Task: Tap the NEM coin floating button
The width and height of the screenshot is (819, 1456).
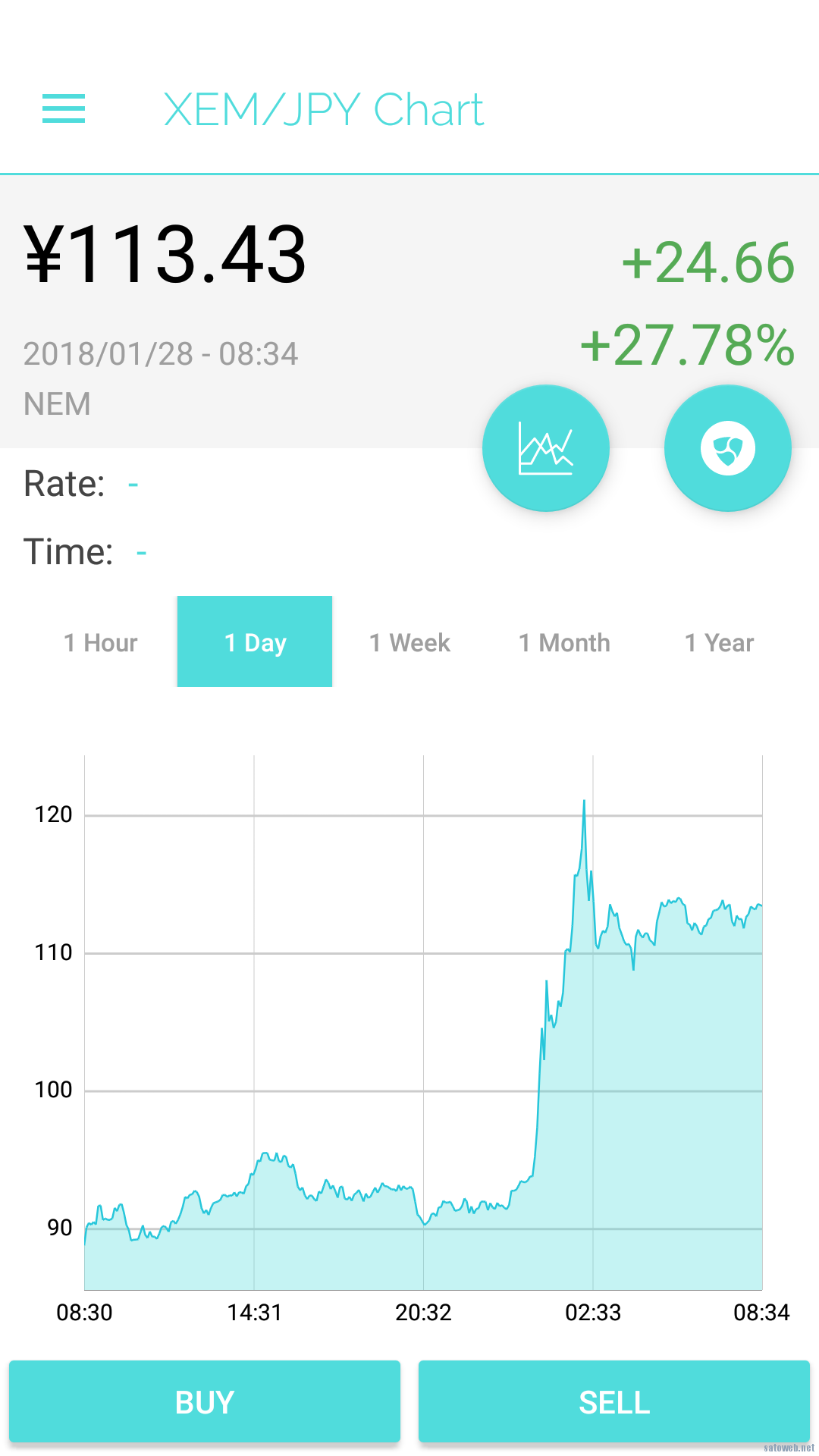Action: (x=728, y=448)
